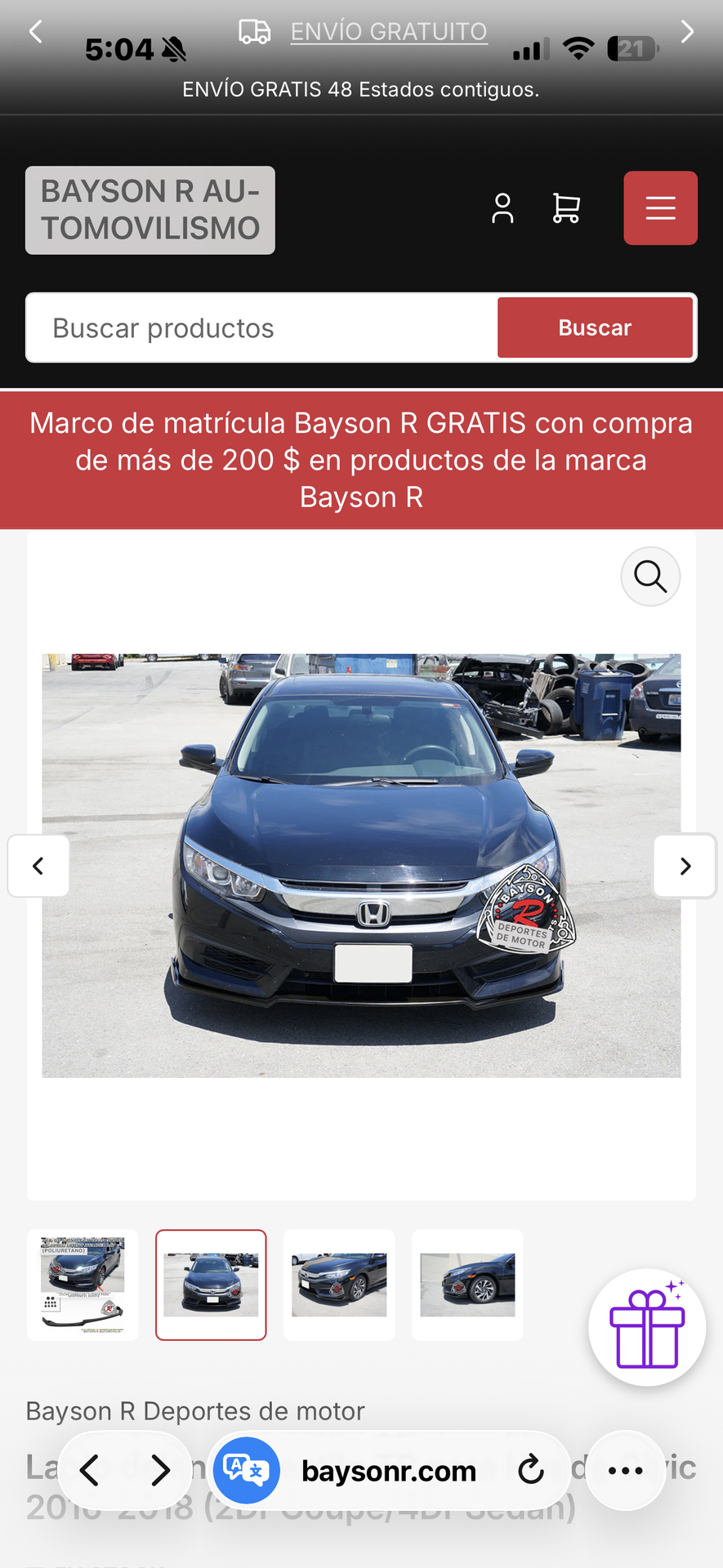Select the first thumbnail with the lip diagram
The height and width of the screenshot is (1568, 723).
pyautogui.click(x=83, y=1285)
